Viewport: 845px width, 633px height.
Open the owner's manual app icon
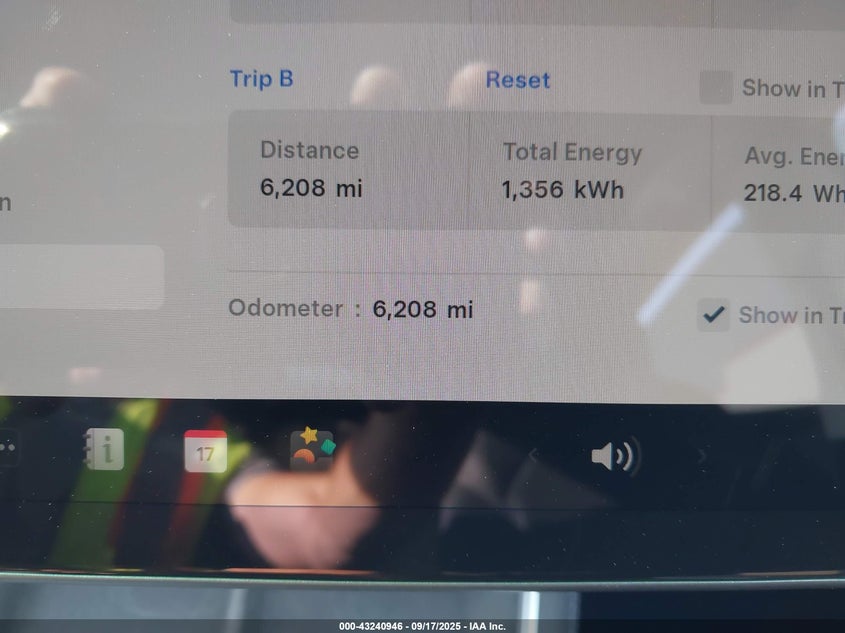104,450
